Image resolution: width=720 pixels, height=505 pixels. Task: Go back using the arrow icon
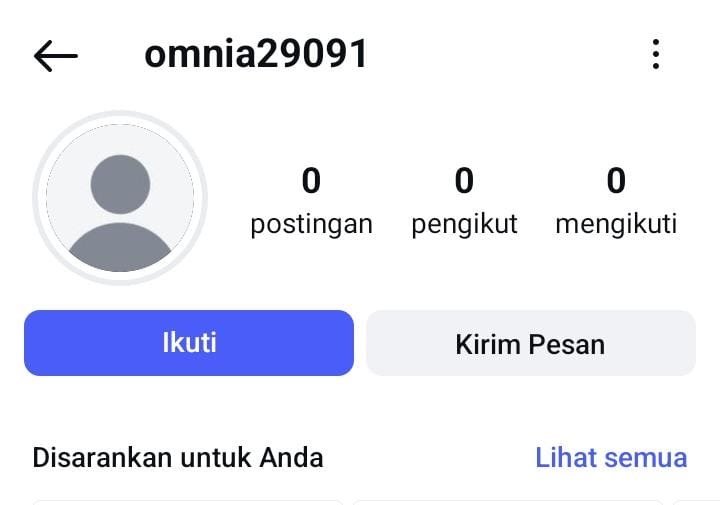55,56
